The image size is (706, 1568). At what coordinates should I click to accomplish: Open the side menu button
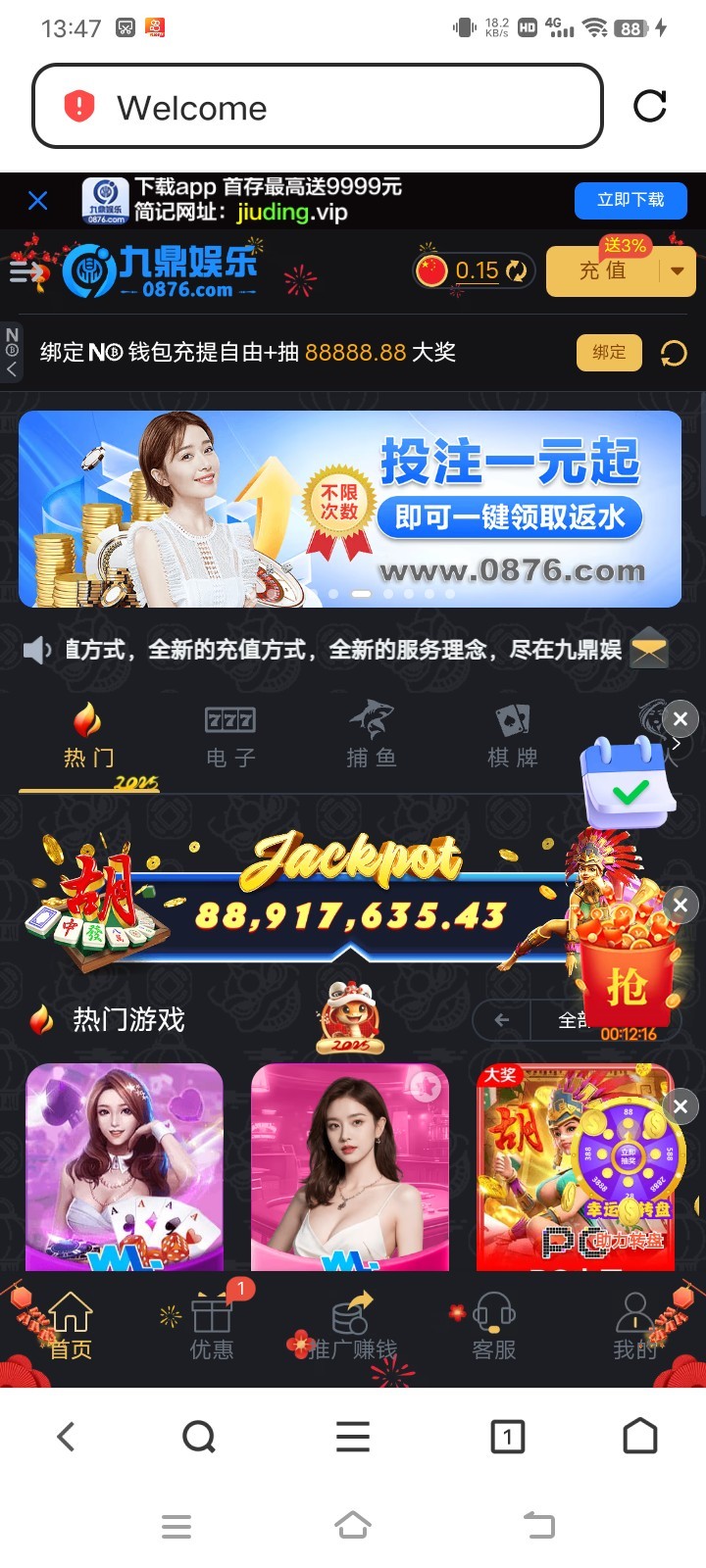pyautogui.click(x=25, y=271)
